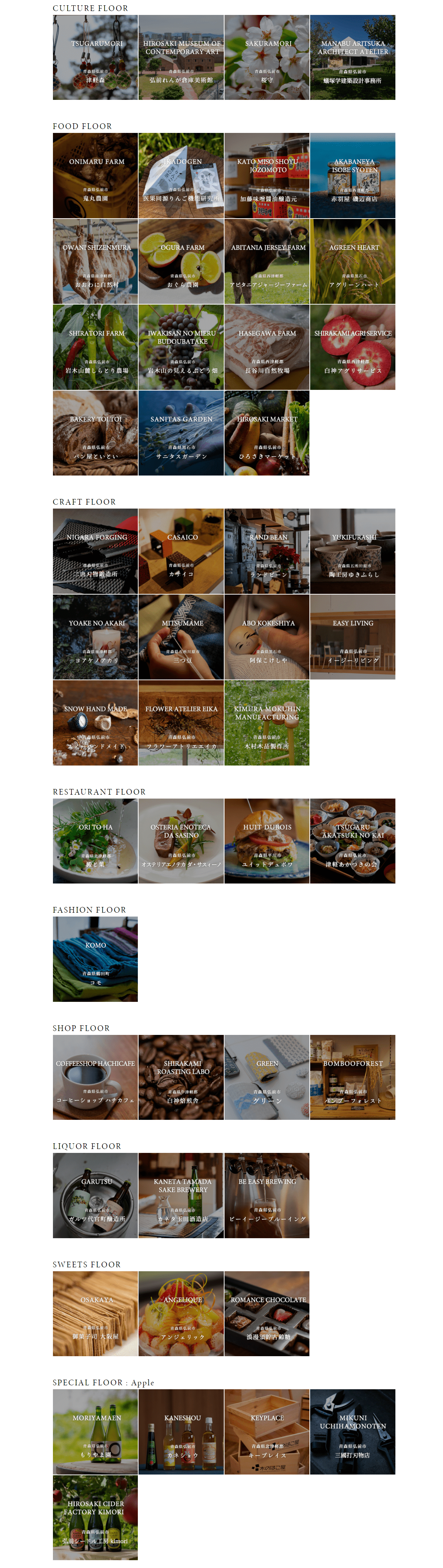
Task: Open Hirosaki Cider Factory Kimori tile
Action: tap(95, 1518)
